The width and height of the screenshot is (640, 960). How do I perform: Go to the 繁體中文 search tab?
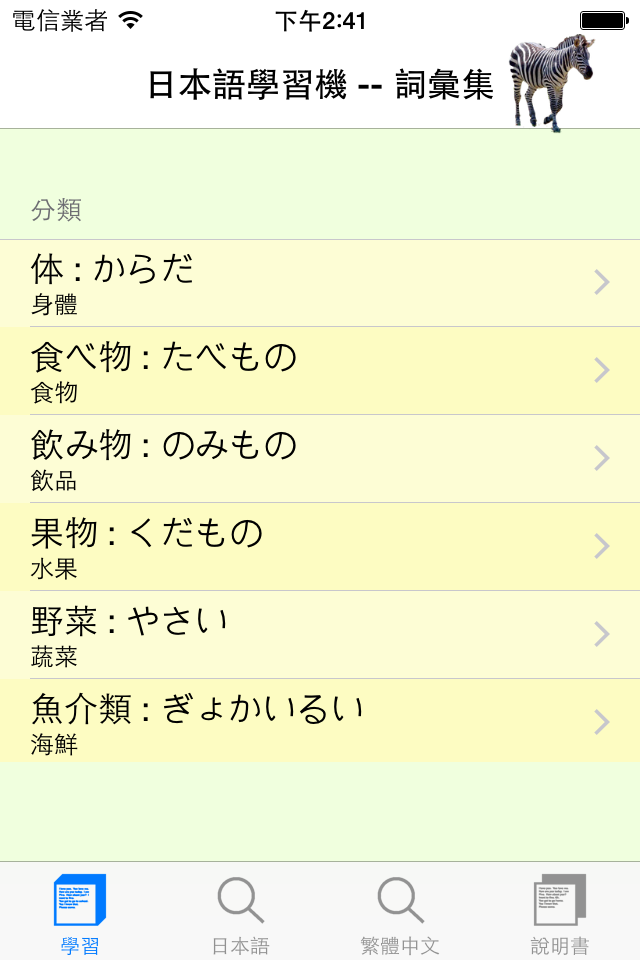point(400,912)
